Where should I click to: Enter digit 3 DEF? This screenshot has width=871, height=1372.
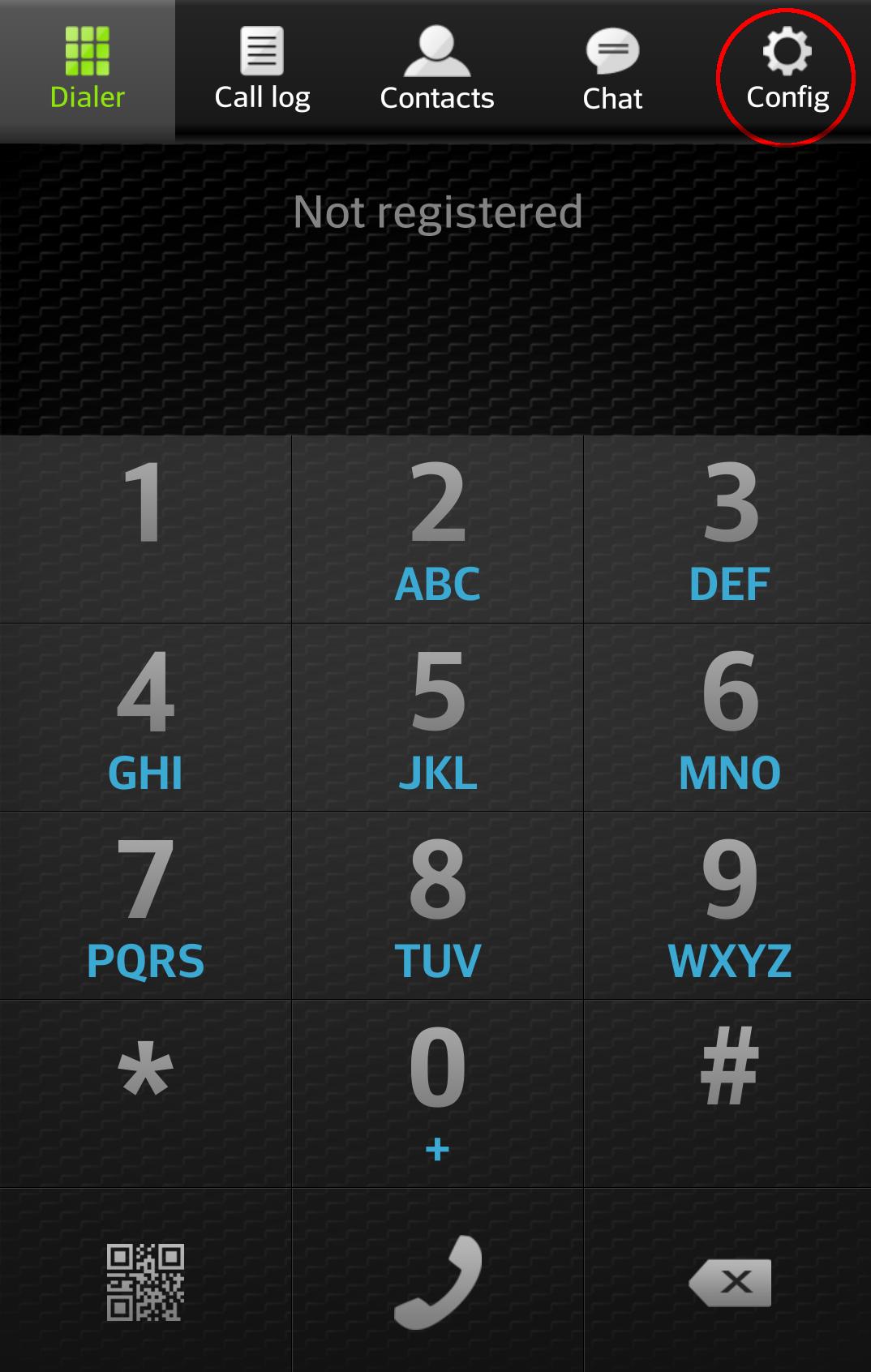728,529
